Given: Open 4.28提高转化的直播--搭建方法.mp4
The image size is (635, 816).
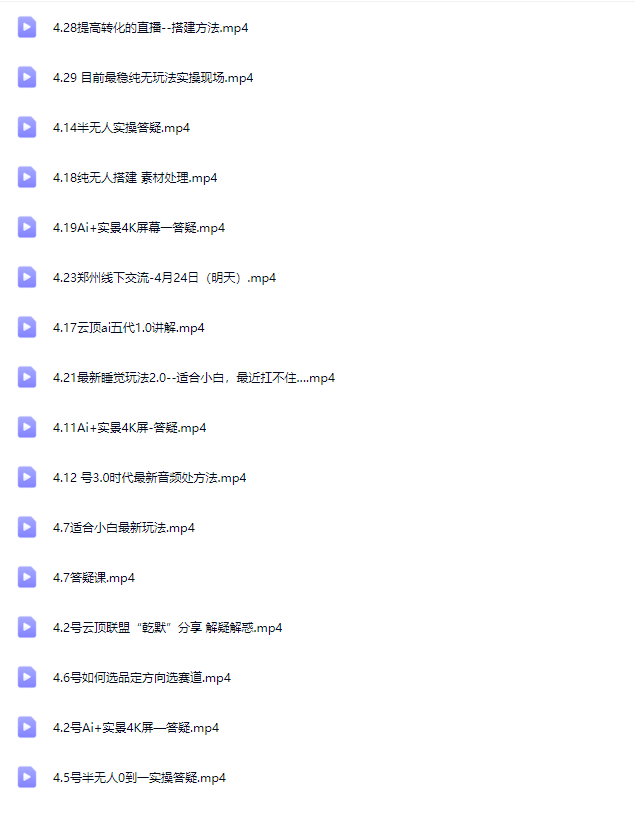Looking at the screenshot, I should pos(150,28).
